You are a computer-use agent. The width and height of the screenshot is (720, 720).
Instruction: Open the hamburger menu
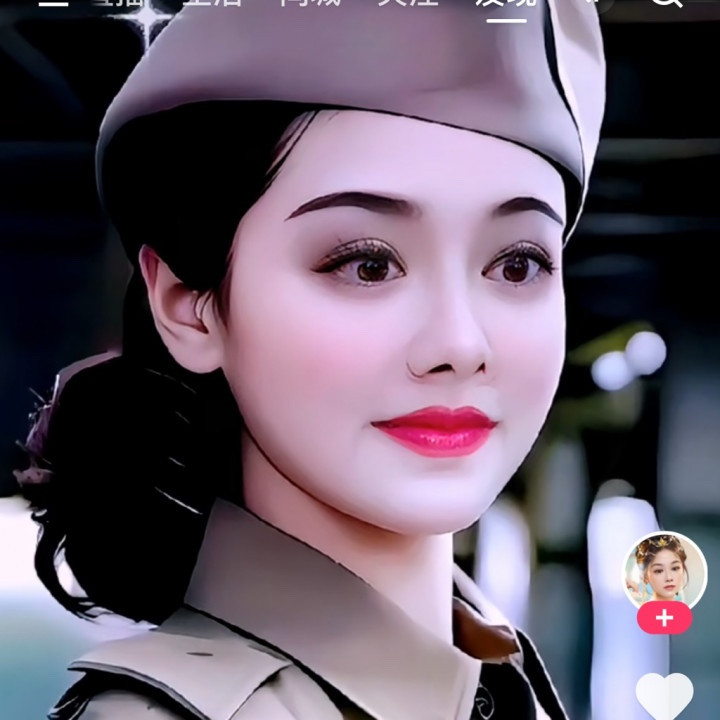(54, 2)
